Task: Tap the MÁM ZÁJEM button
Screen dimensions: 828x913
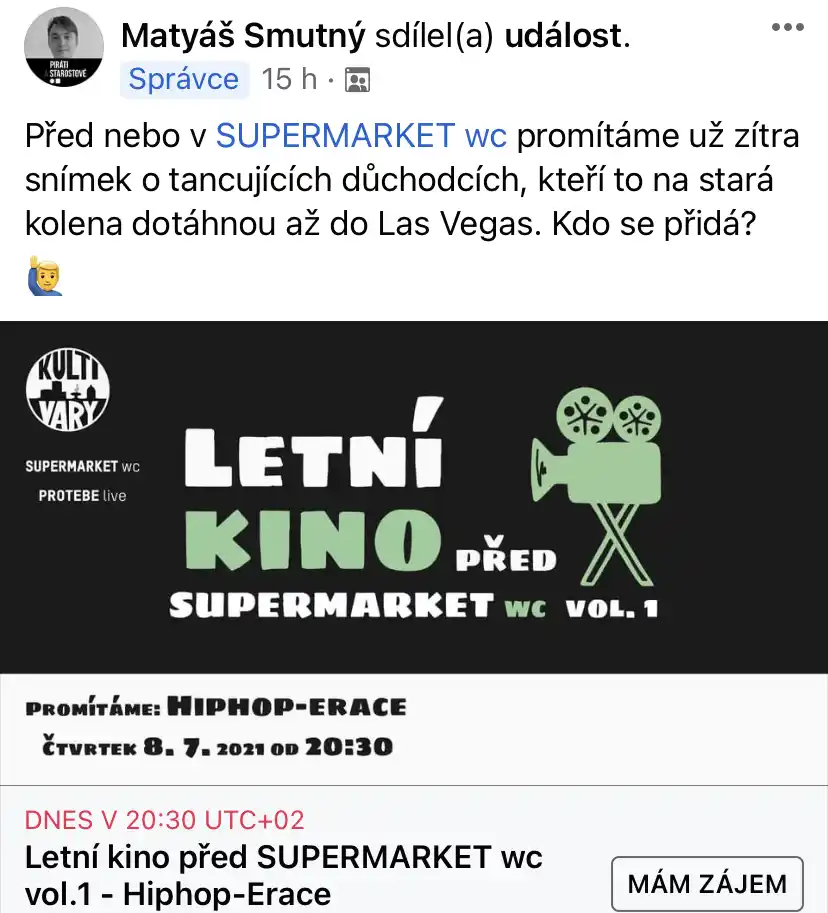Action: pyautogui.click(x=707, y=884)
